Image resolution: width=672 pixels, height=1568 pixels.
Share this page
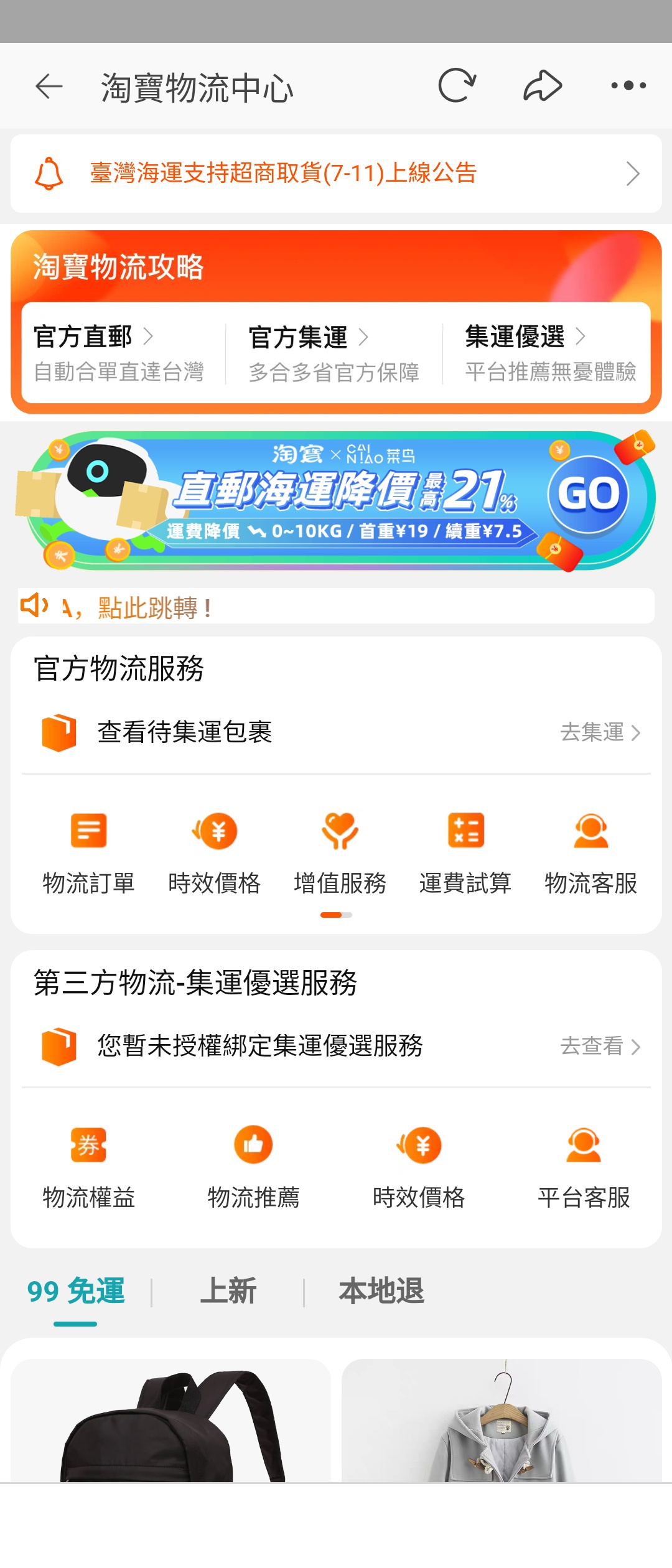tap(543, 86)
